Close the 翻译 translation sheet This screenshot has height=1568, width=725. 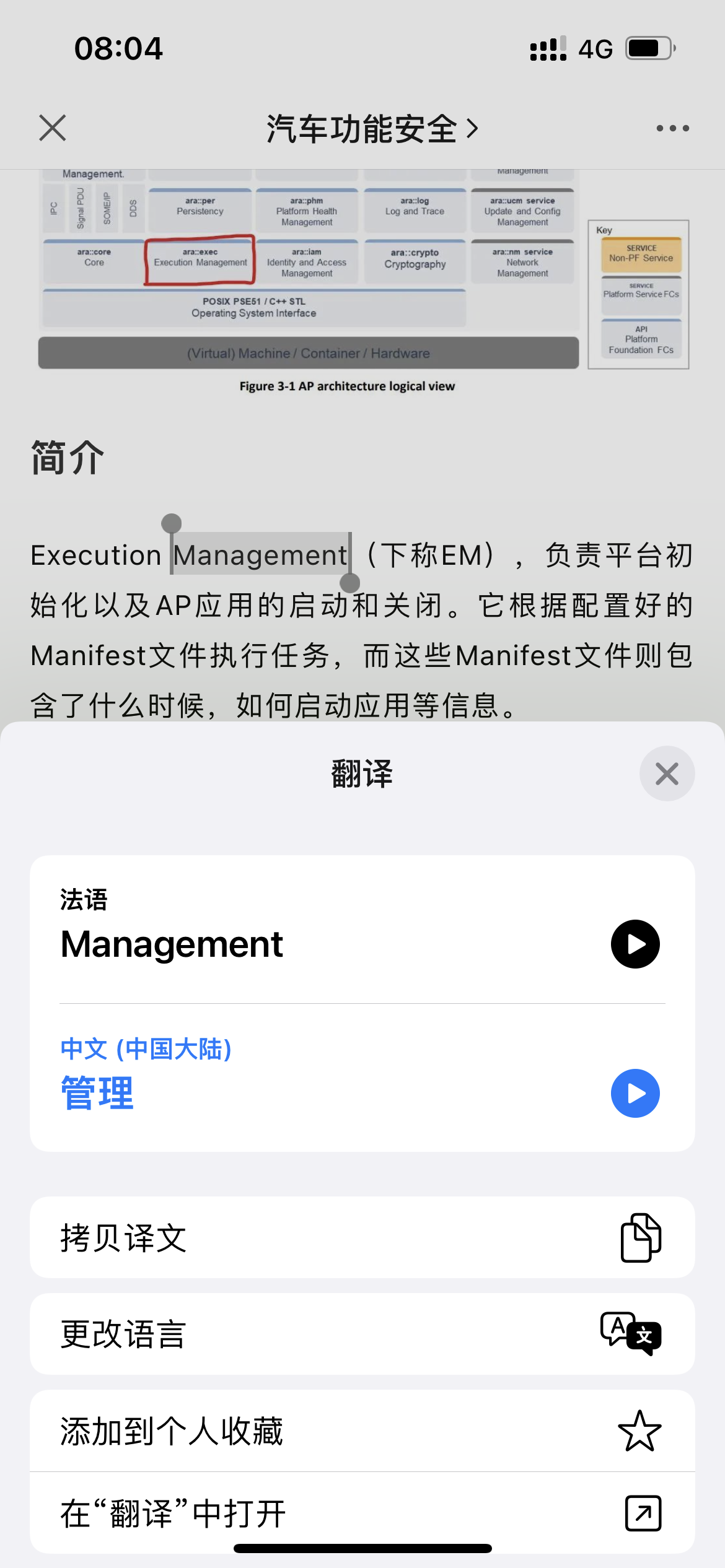(x=667, y=773)
